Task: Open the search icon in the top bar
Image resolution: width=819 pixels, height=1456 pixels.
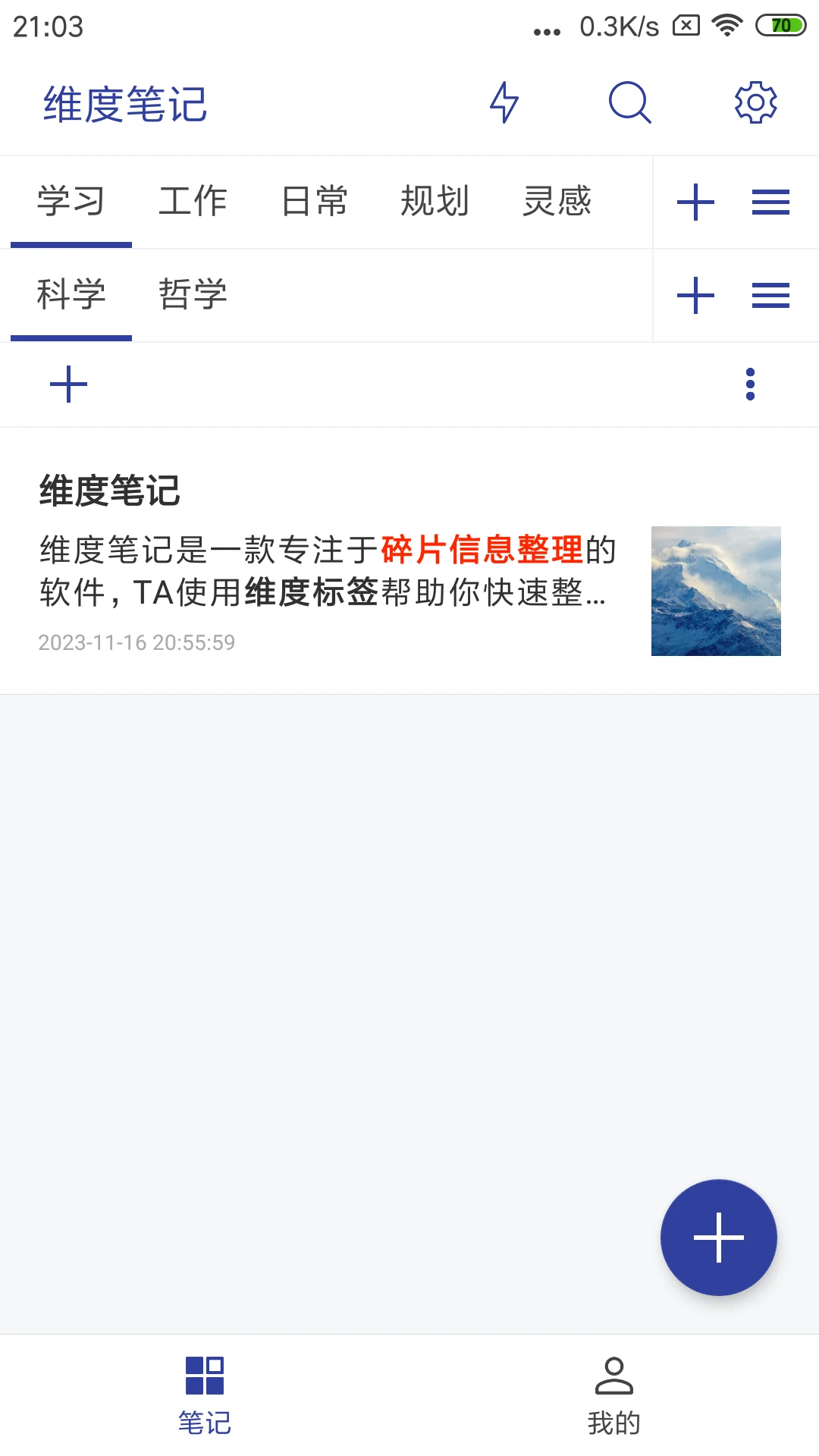Action: point(629,103)
